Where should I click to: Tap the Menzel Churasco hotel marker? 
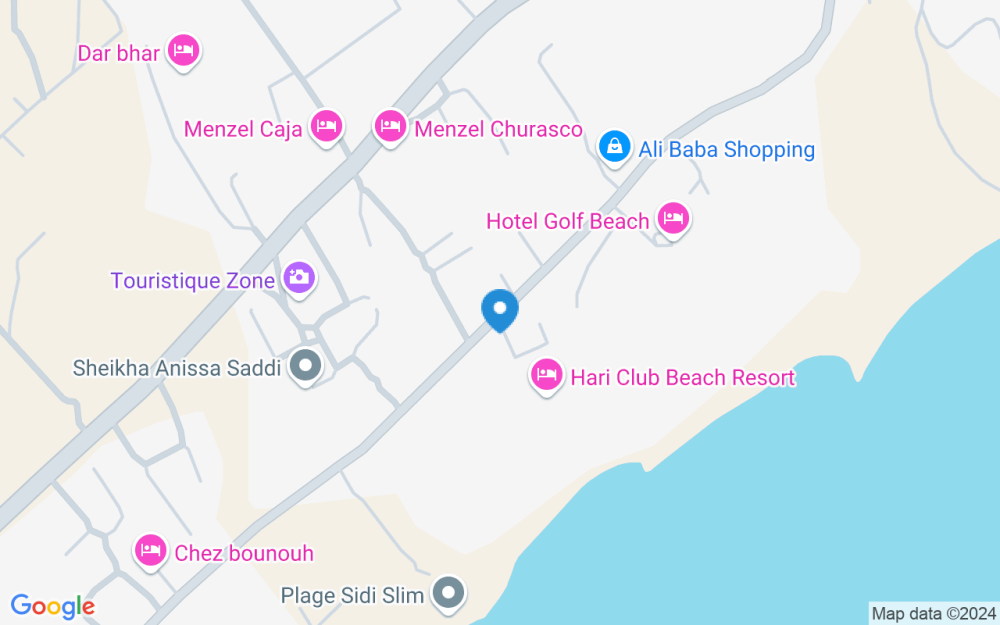(x=390, y=128)
